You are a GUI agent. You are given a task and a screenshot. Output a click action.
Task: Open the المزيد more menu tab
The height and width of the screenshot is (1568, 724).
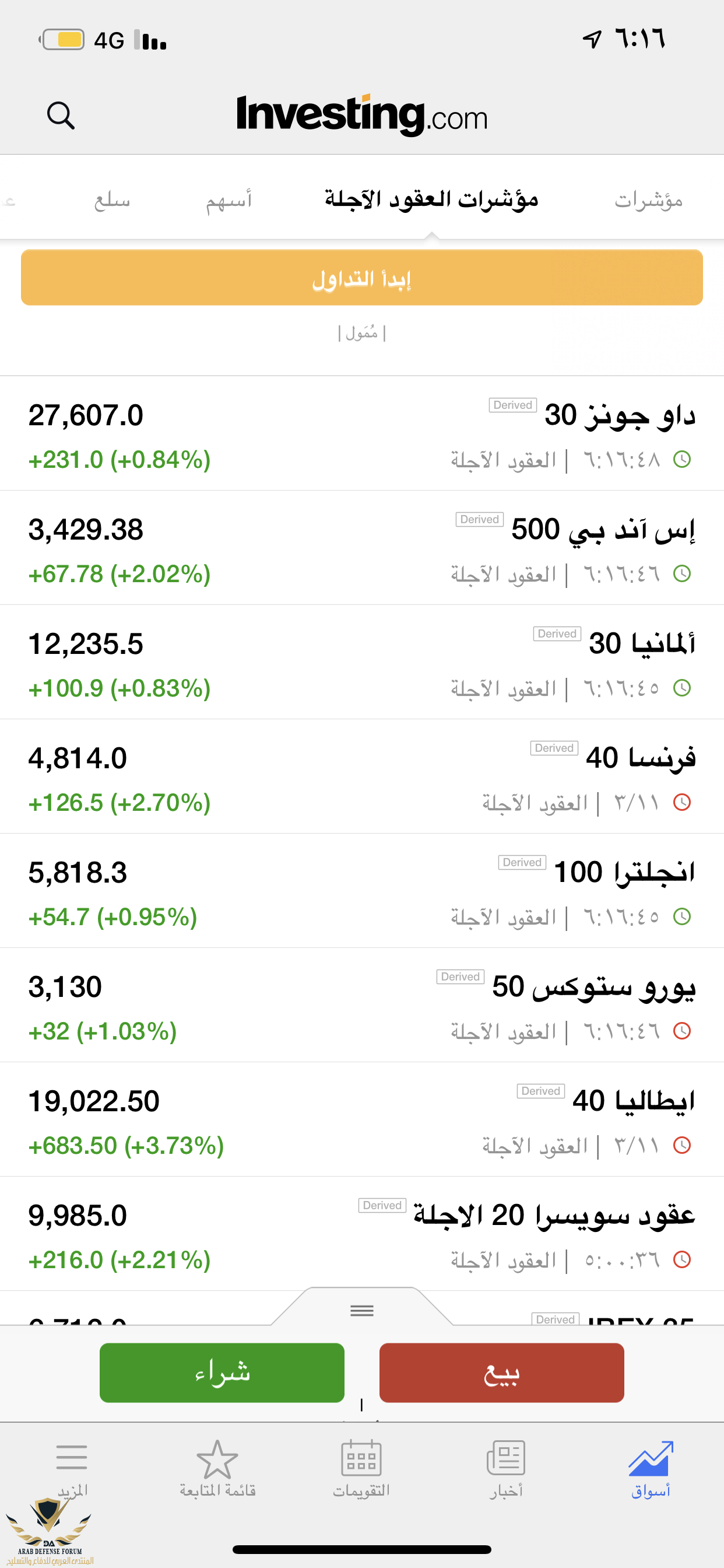(72, 1468)
